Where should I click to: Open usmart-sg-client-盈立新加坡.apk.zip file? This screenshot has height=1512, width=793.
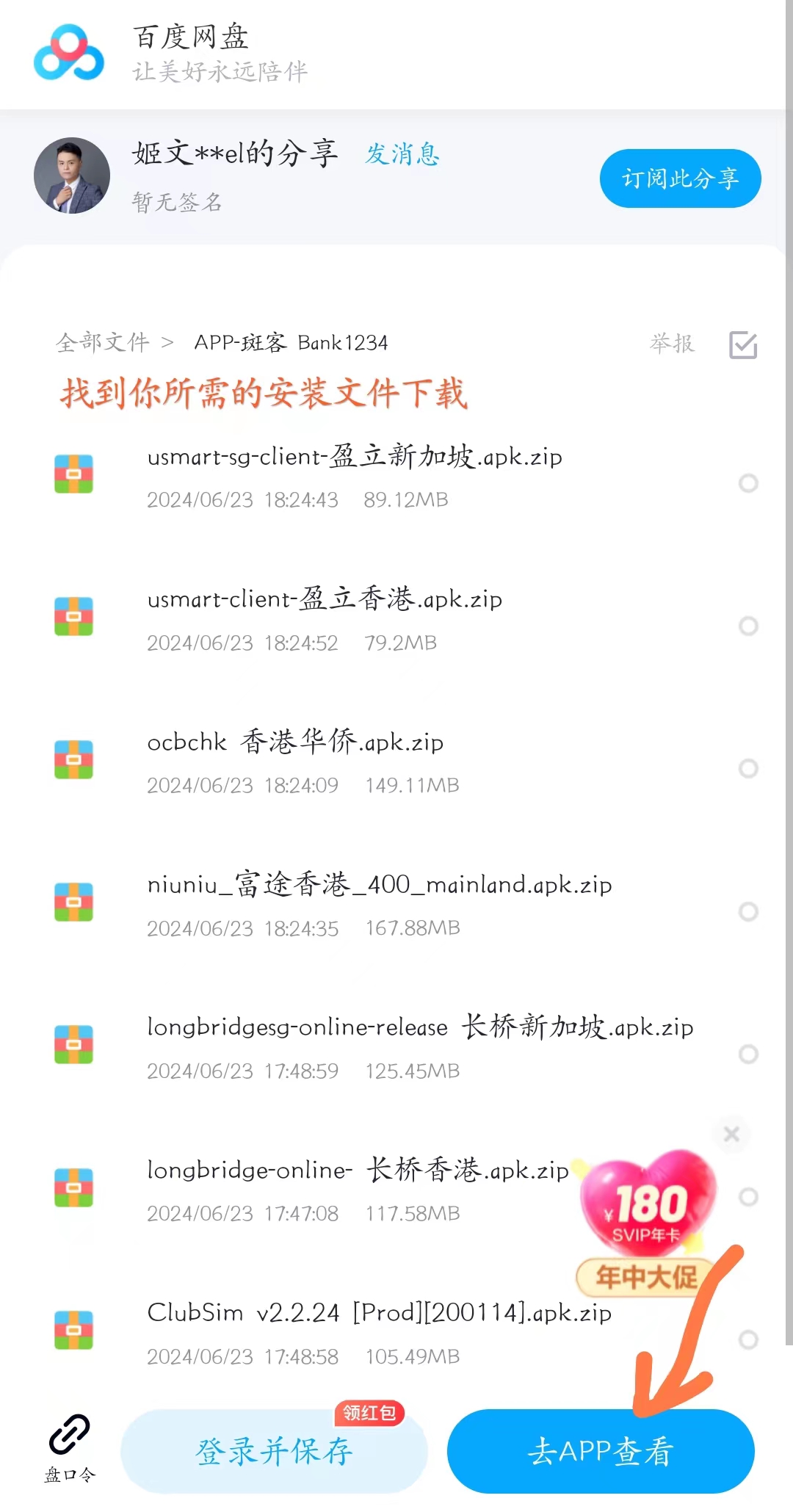tap(355, 457)
